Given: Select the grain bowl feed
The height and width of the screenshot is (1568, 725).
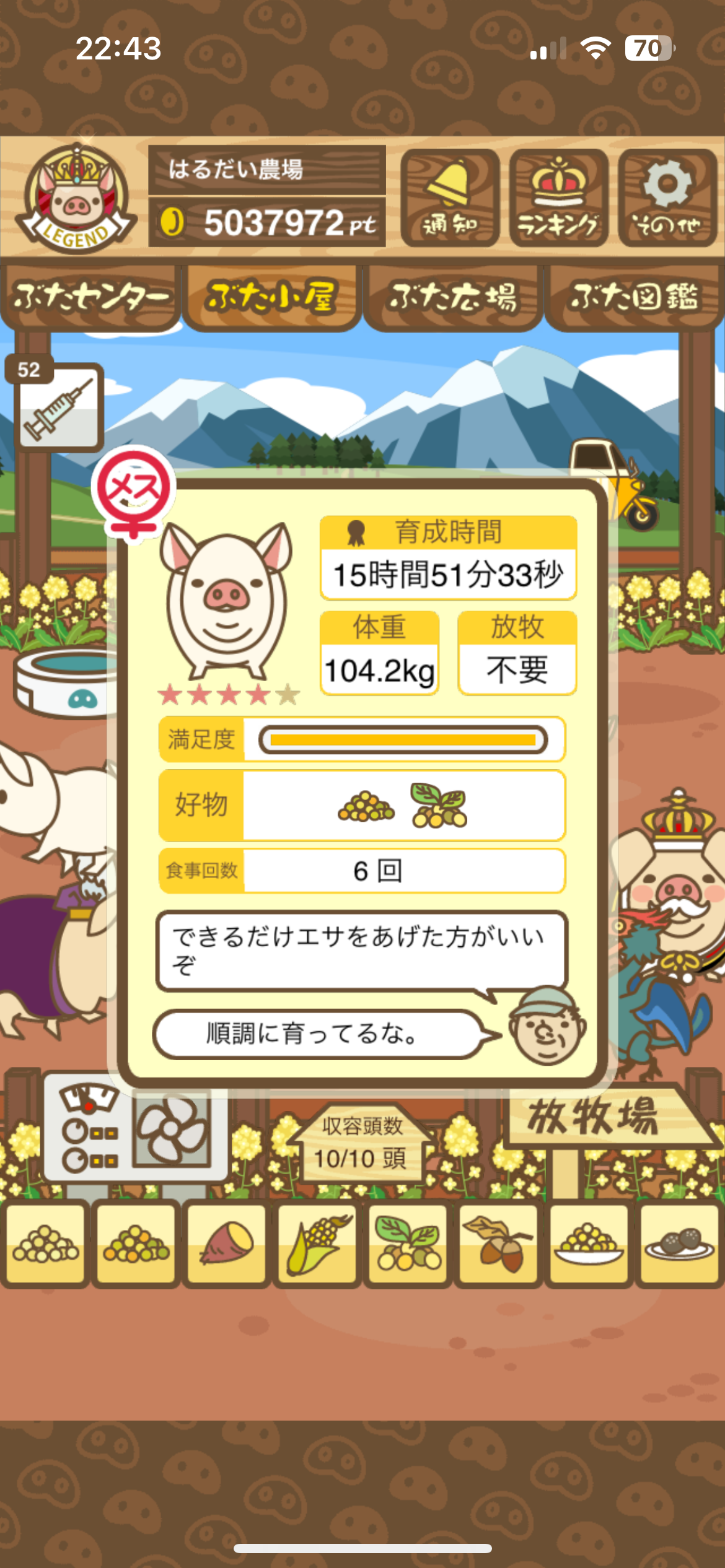Looking at the screenshot, I should 589,1244.
